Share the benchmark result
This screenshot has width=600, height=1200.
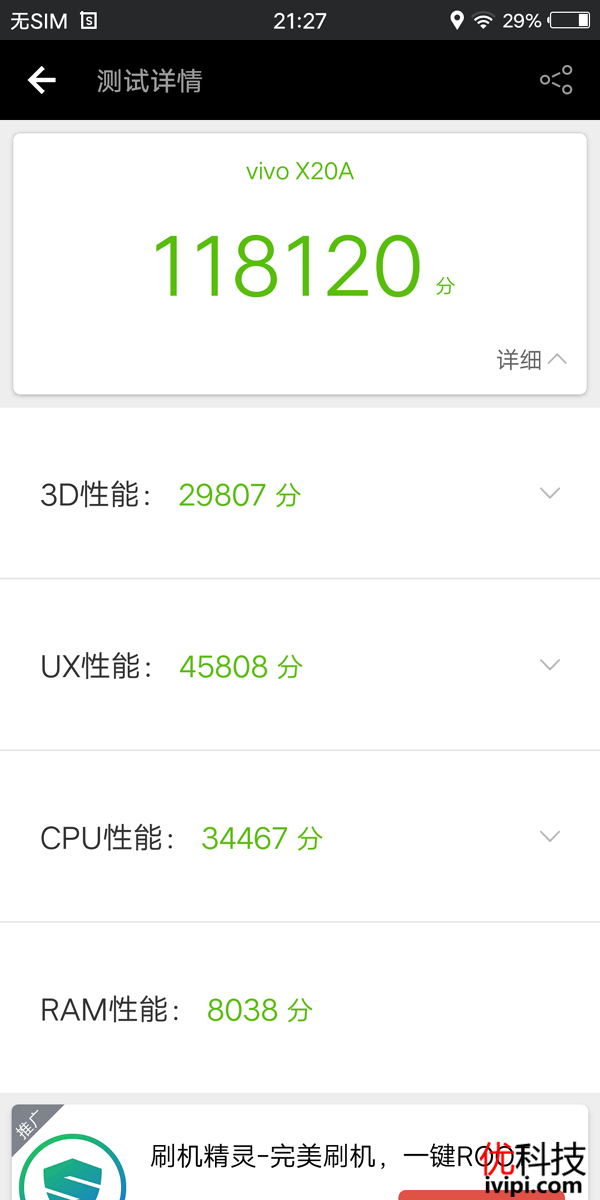click(x=556, y=80)
